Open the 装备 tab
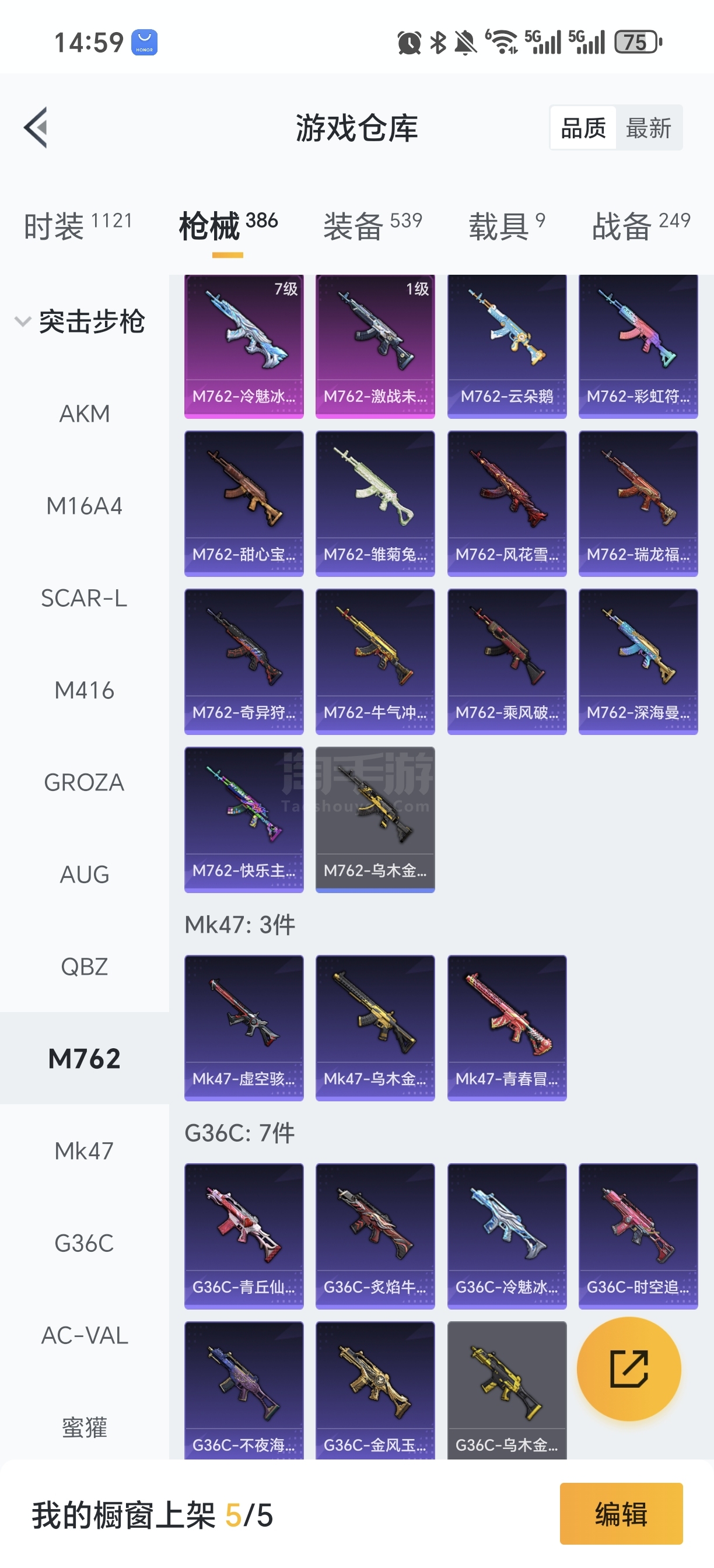This screenshot has height=1568, width=714. click(x=373, y=225)
